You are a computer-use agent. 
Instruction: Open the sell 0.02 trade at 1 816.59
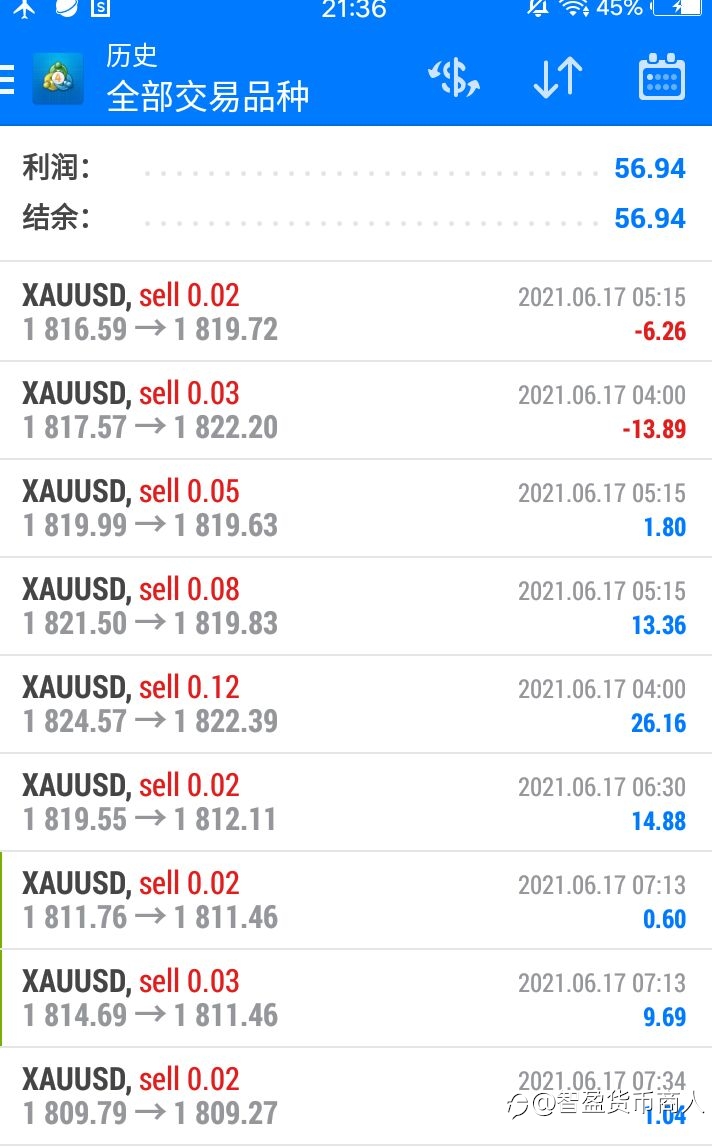(x=356, y=312)
